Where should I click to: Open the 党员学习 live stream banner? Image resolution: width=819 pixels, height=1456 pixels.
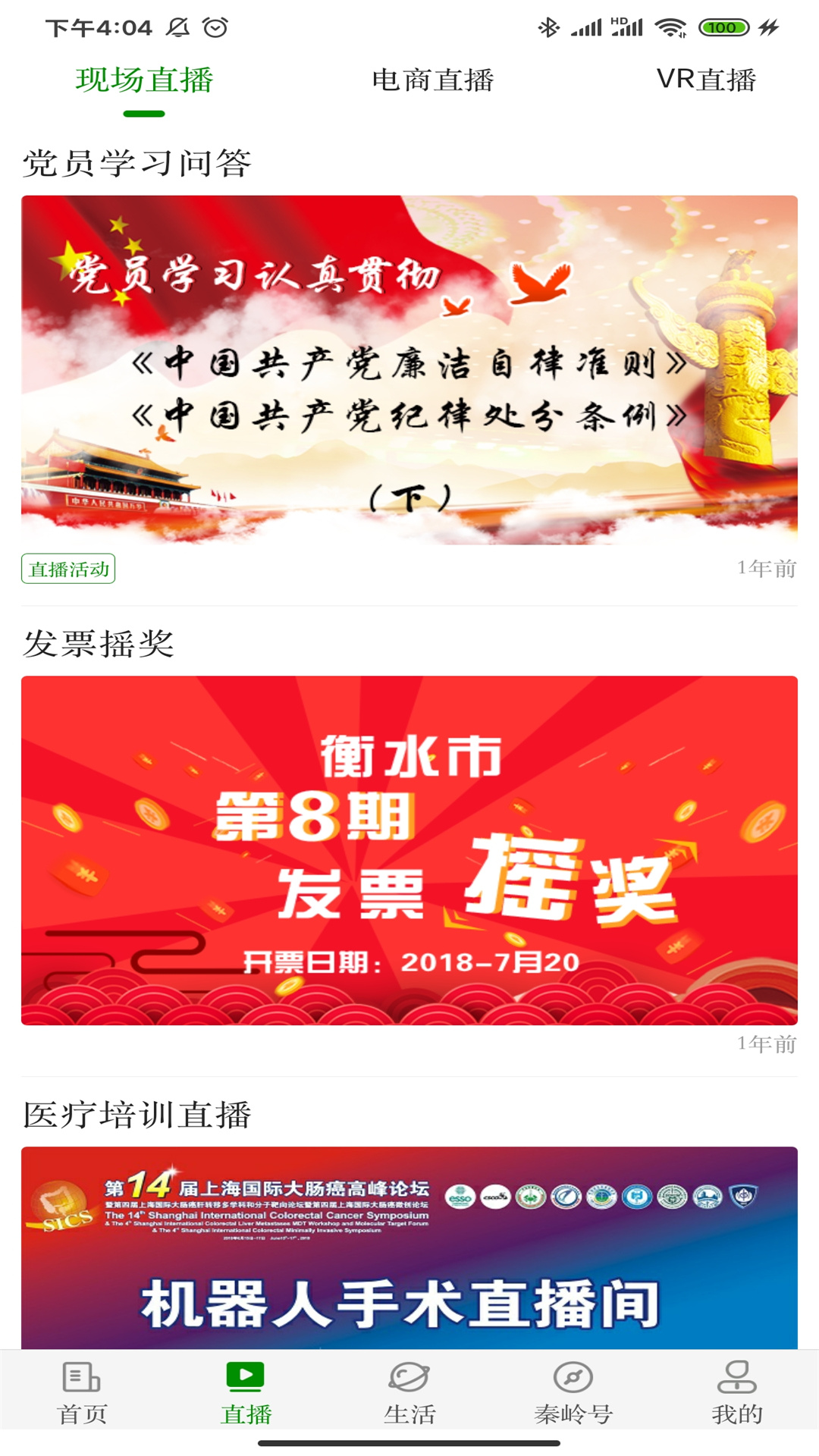pos(409,368)
